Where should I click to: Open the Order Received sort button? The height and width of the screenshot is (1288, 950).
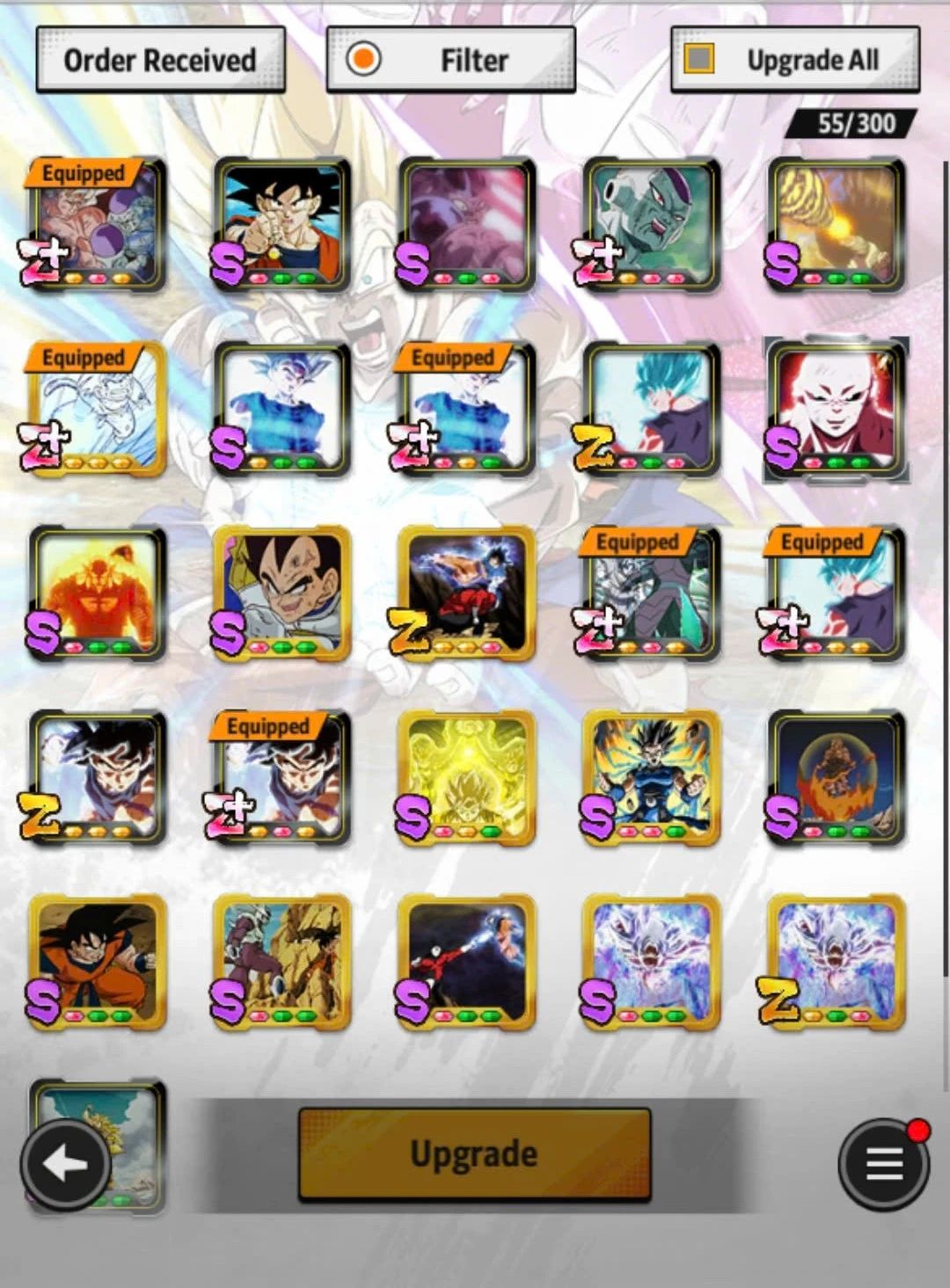click(160, 60)
